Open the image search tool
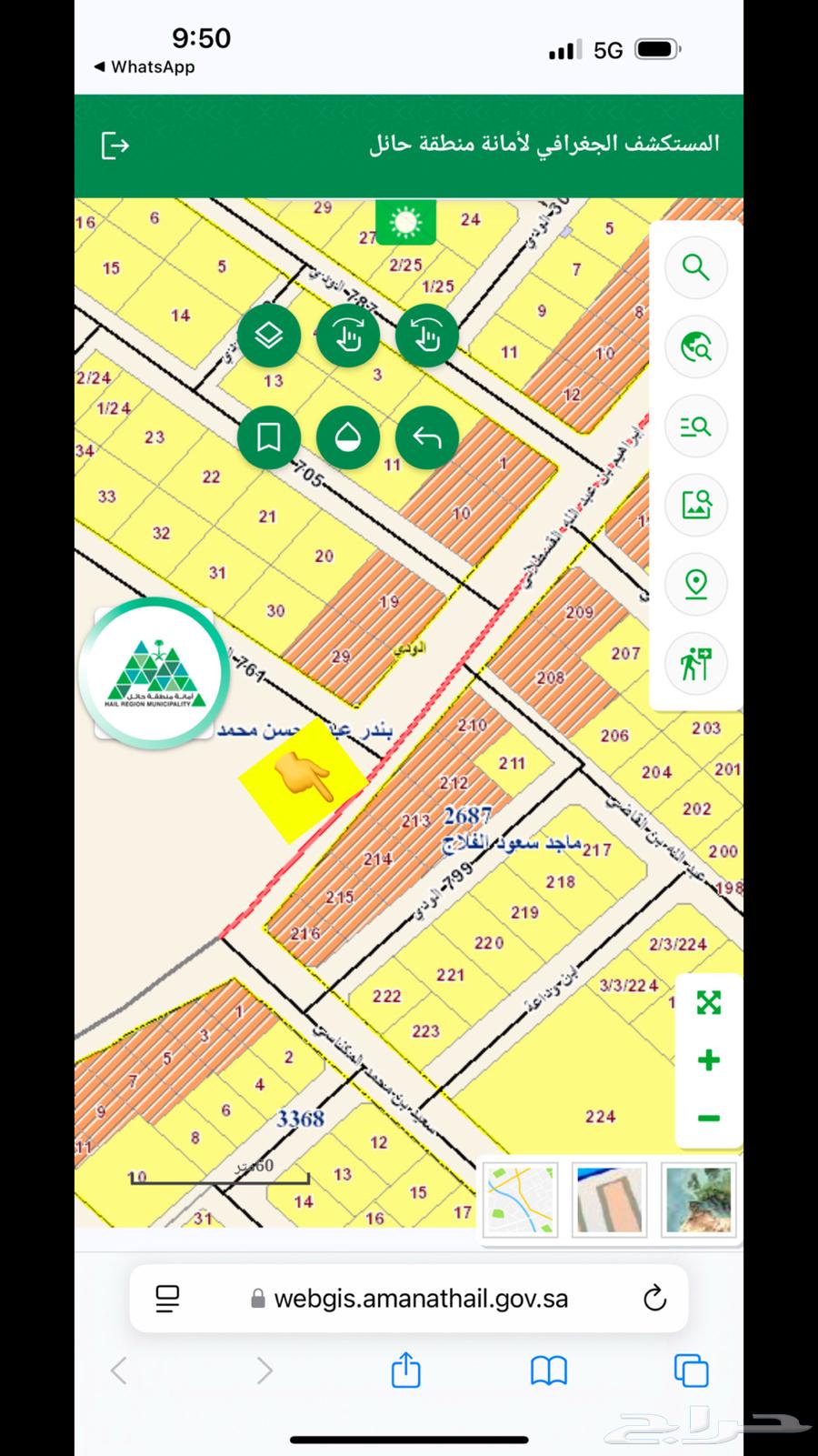818x1456 pixels. click(x=695, y=504)
